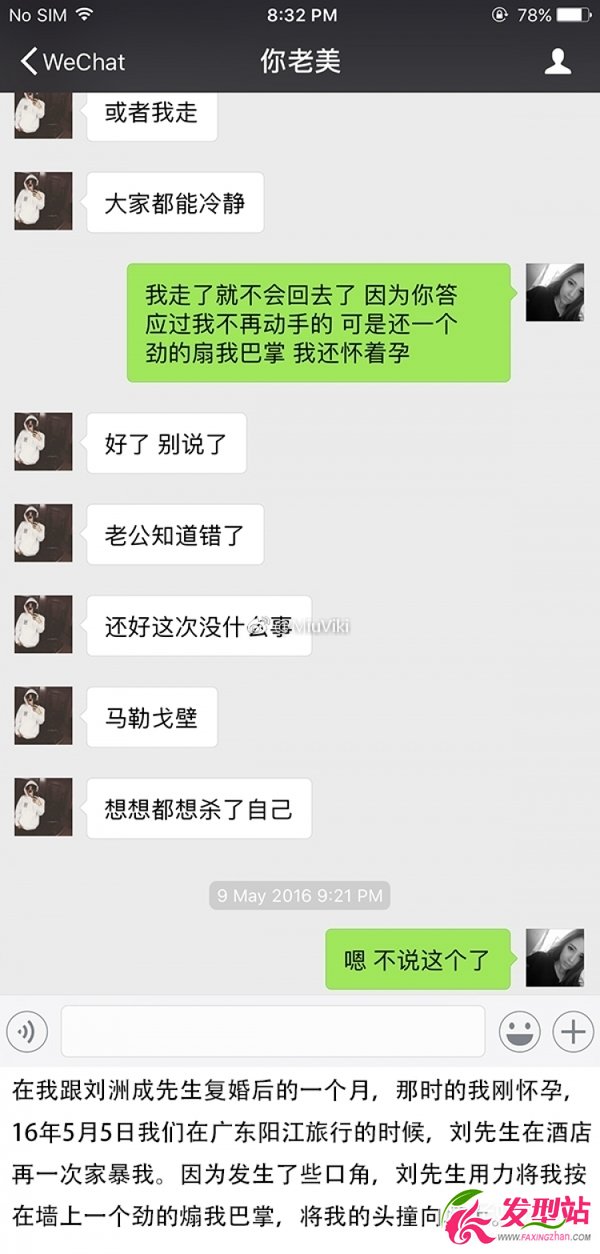Tap my avatar beside 嗯 不说这个了
Screen dimensions: 600x1254
555,958
